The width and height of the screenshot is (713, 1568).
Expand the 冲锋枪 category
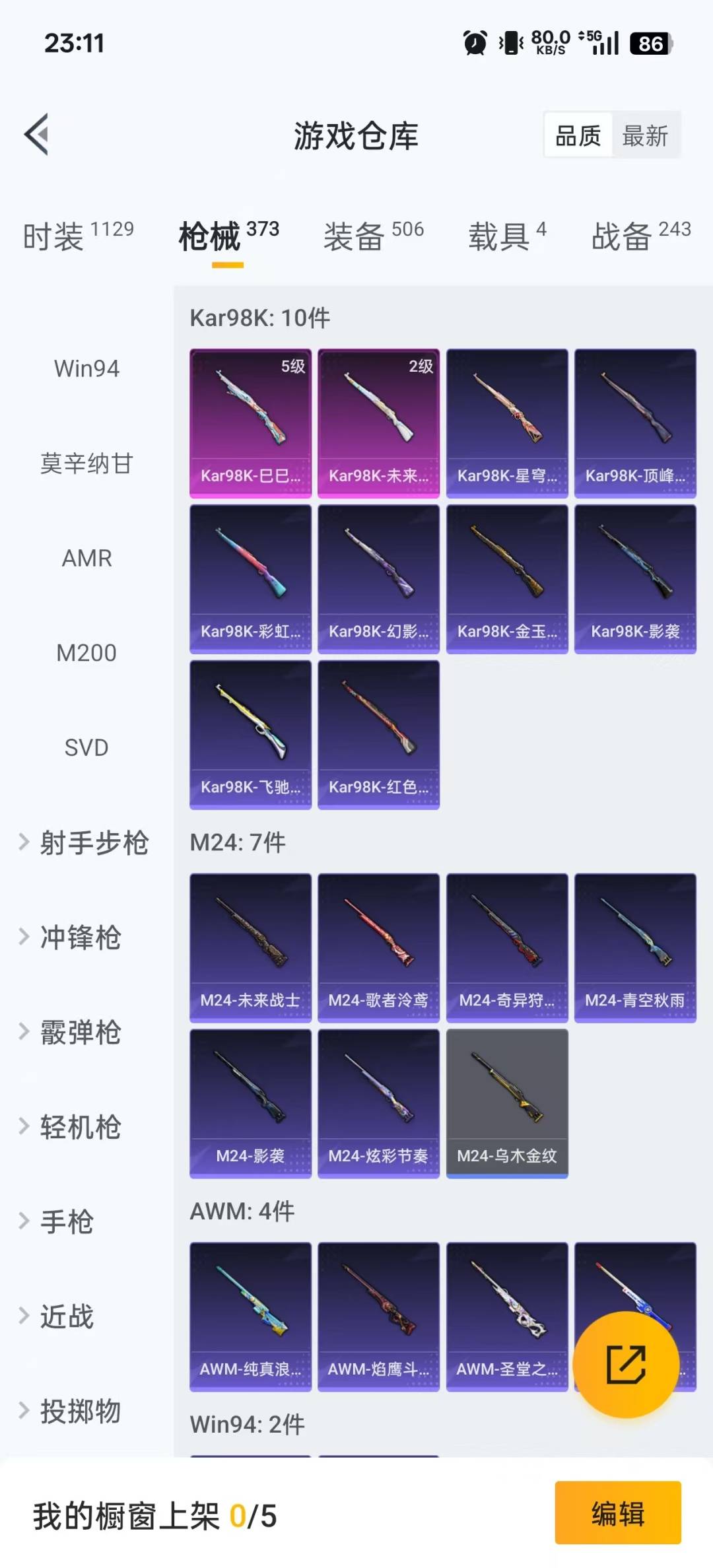click(71, 937)
